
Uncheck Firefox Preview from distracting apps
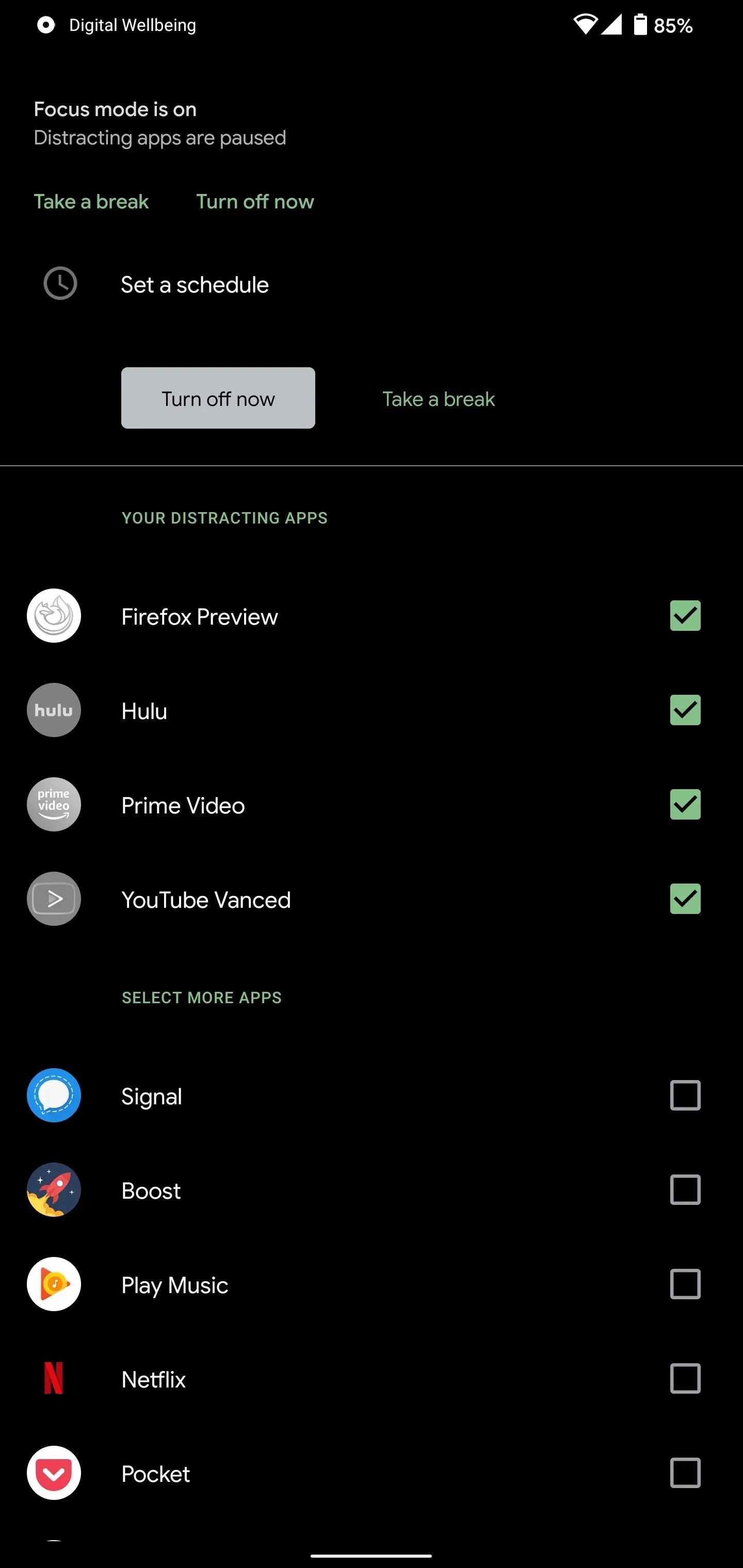click(685, 615)
